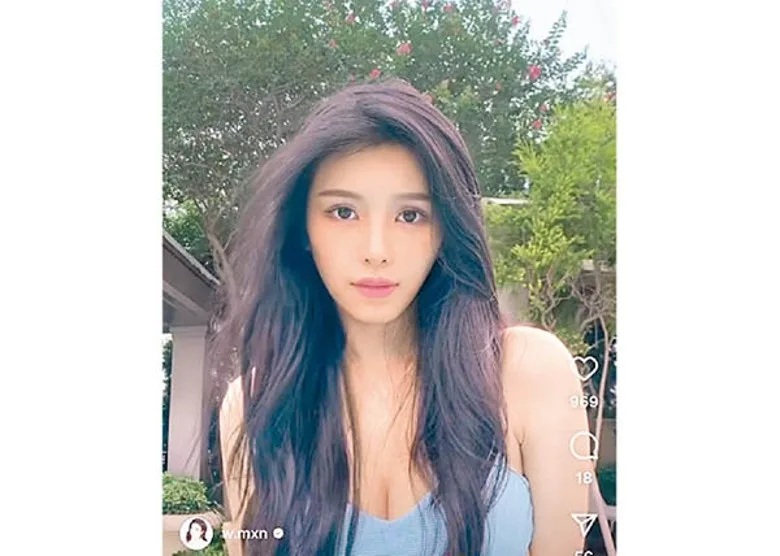The image size is (780, 556).
Task: Share the reel via the paper plane icon
Action: coord(584,524)
